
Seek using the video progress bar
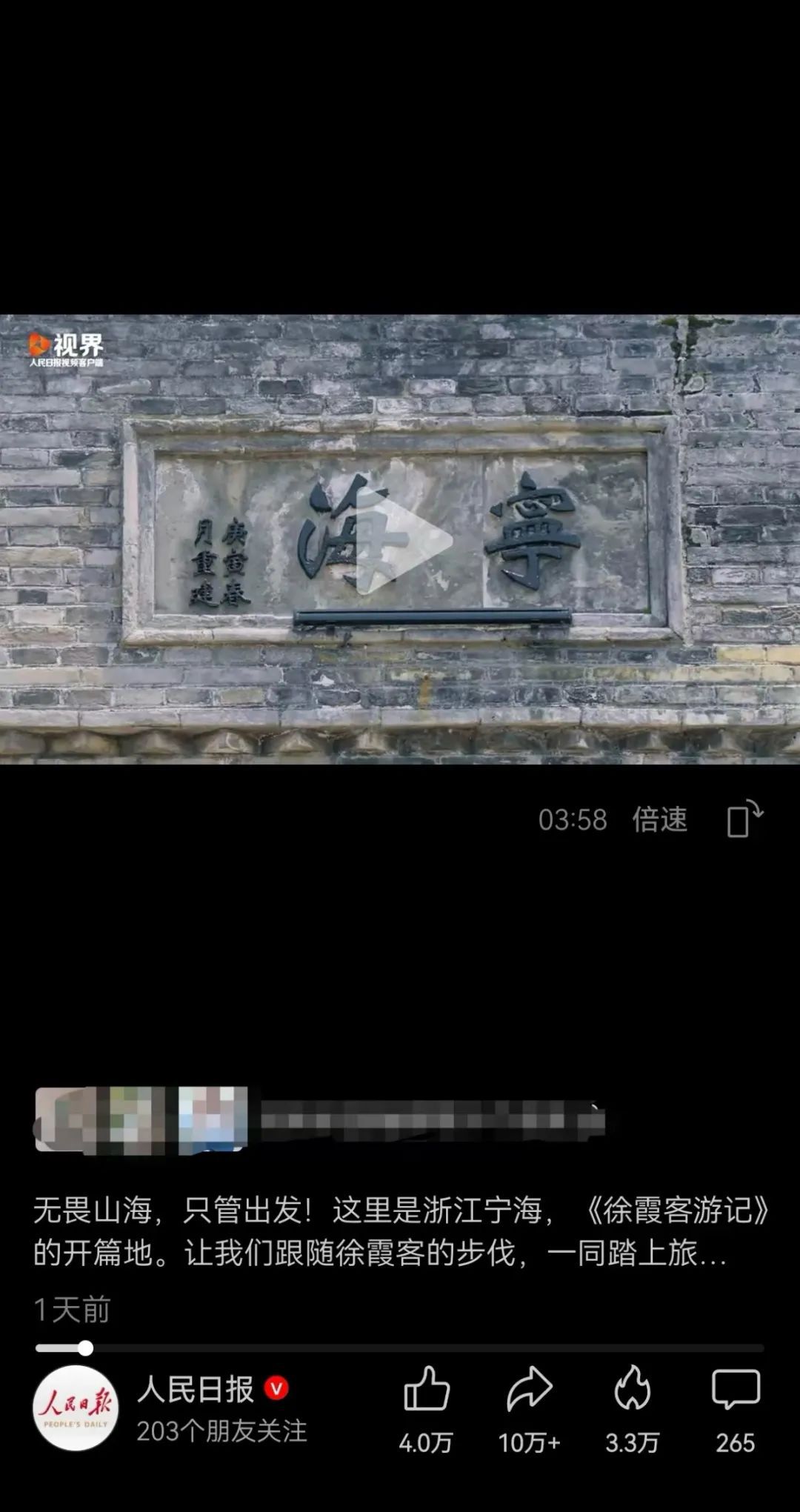tap(400, 1348)
